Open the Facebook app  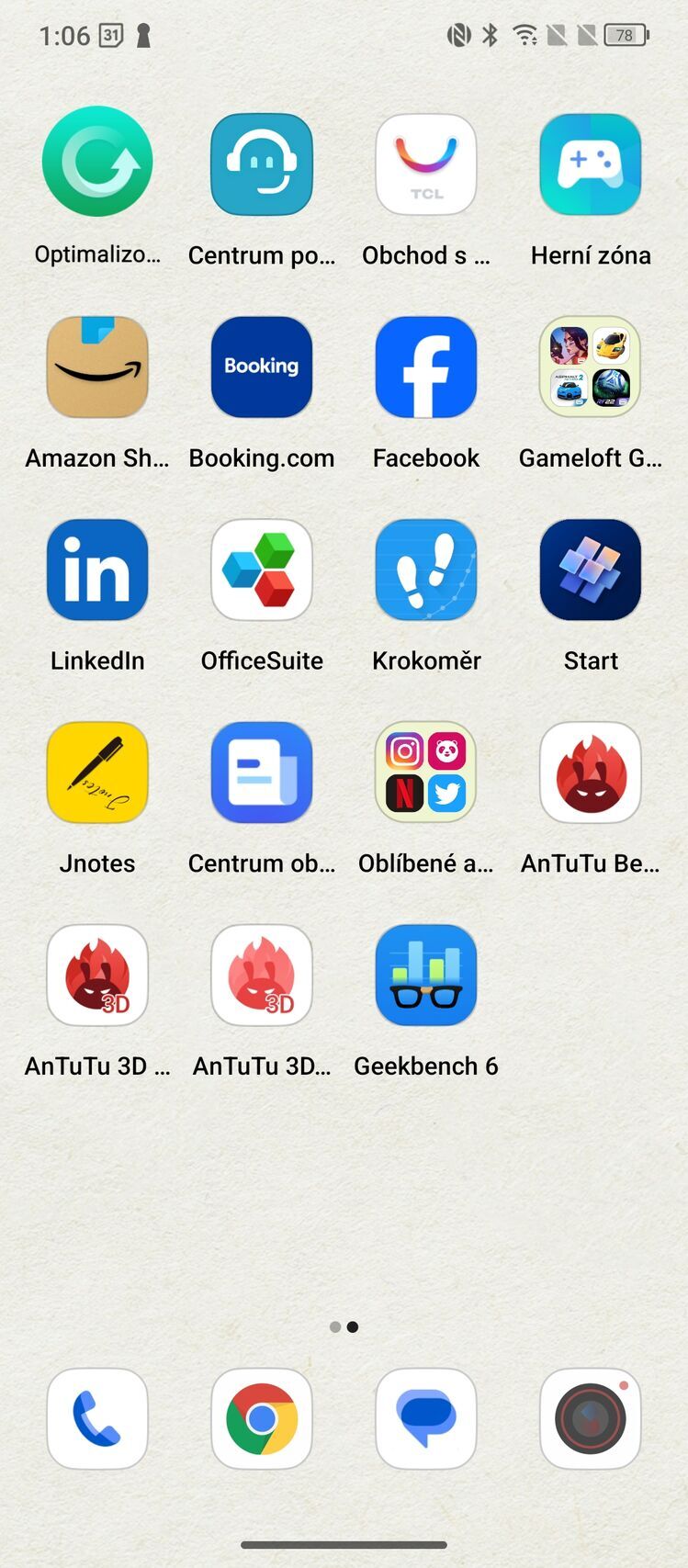(426, 367)
